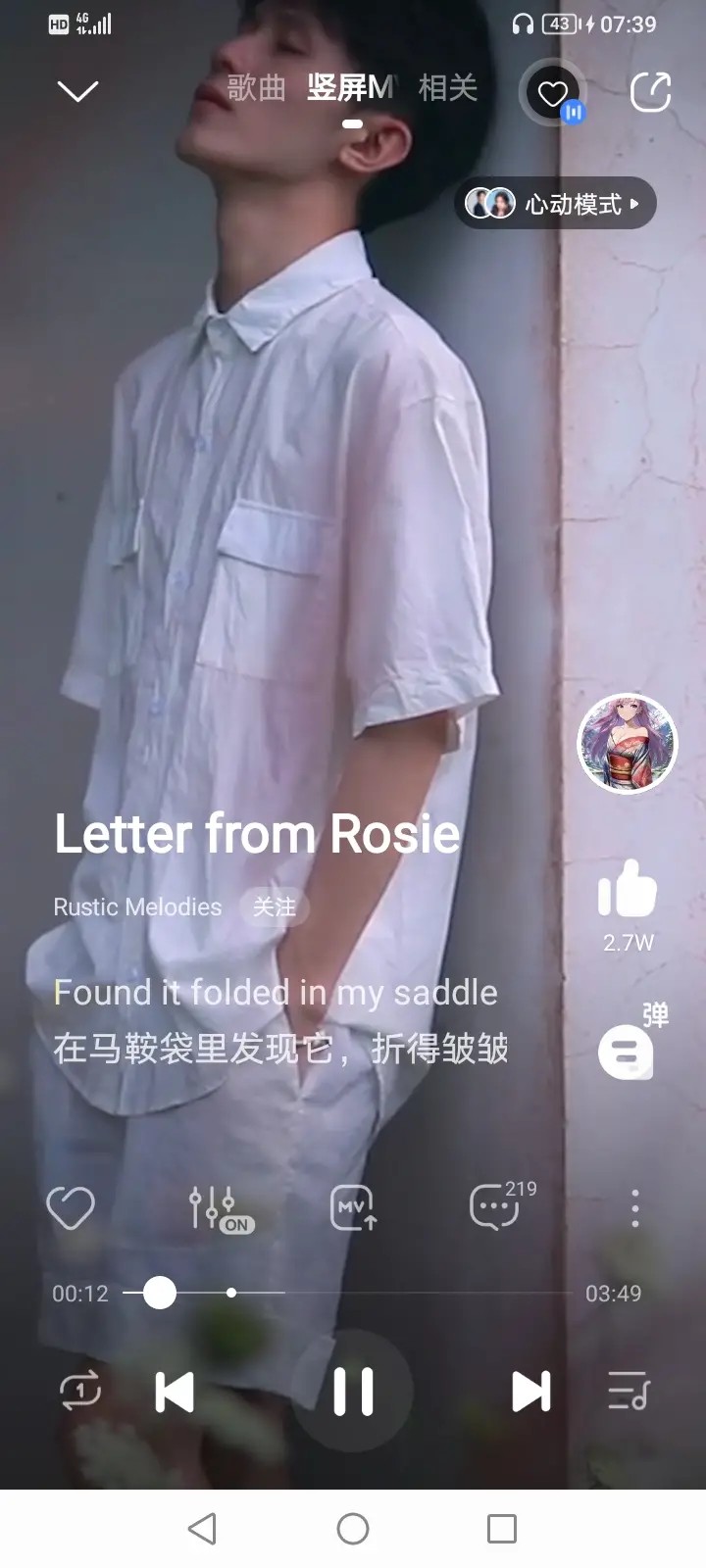
Task: Skip to the next track
Action: pyautogui.click(x=530, y=1392)
